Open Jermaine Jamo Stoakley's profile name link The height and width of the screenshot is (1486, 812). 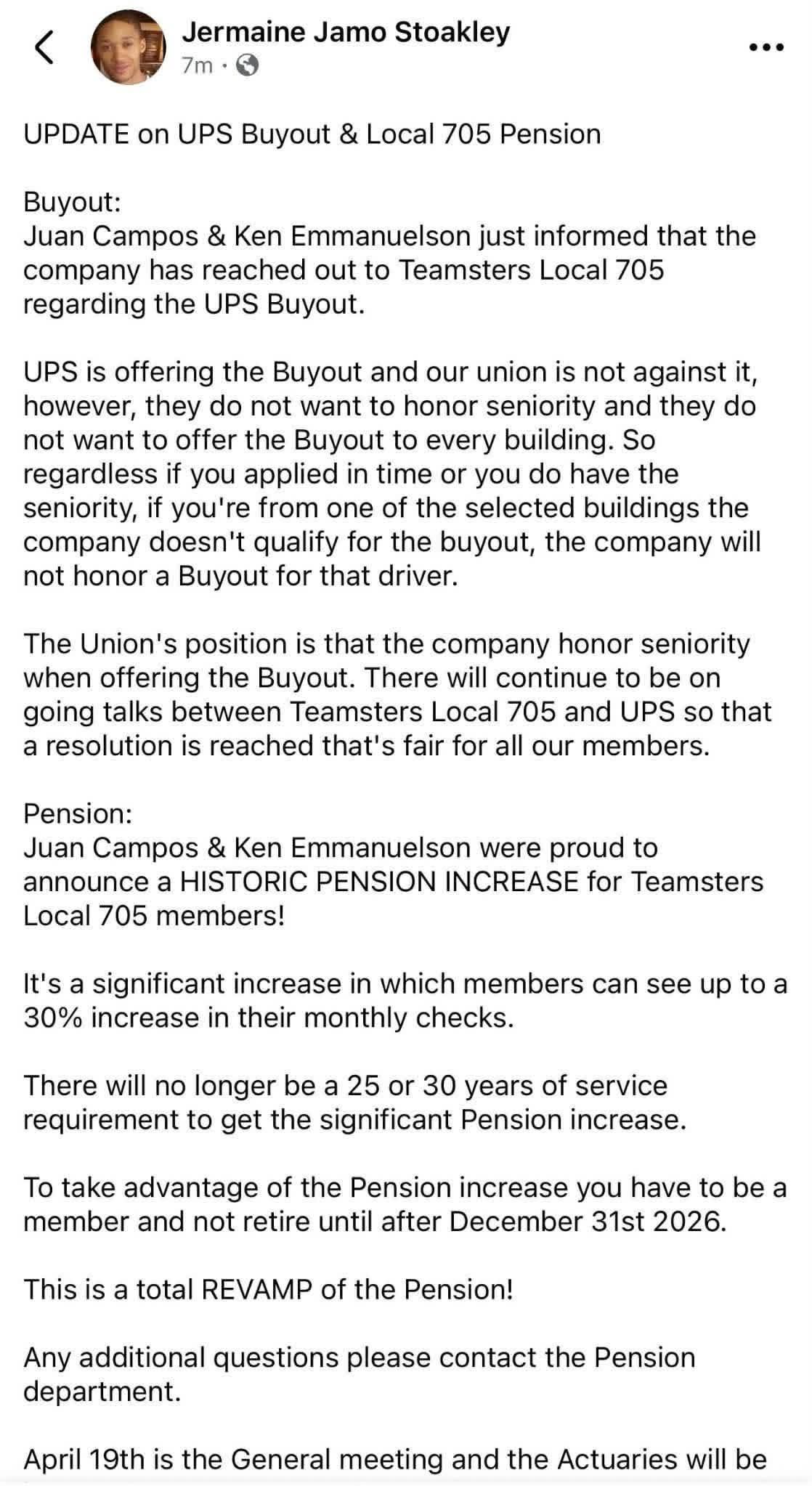pos(345,31)
